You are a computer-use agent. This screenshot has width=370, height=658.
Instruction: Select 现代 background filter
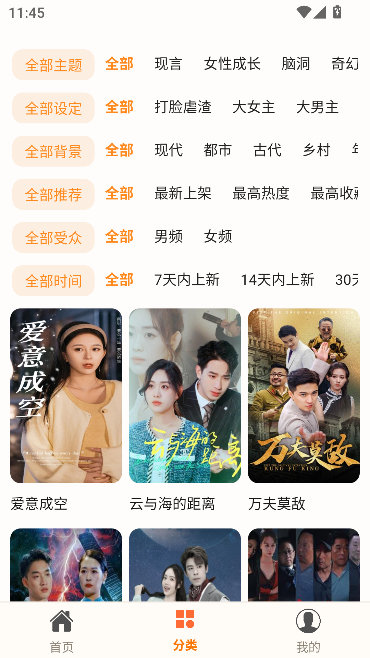click(168, 150)
